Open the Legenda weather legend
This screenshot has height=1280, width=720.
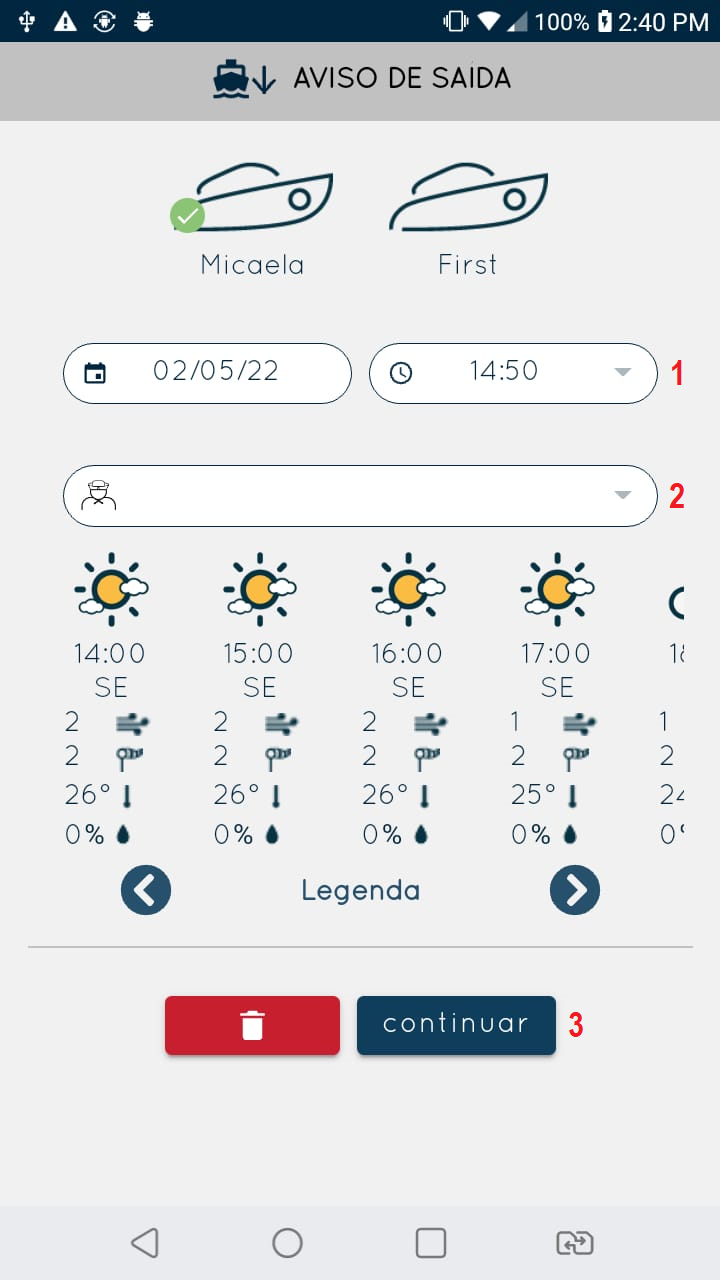coord(360,890)
